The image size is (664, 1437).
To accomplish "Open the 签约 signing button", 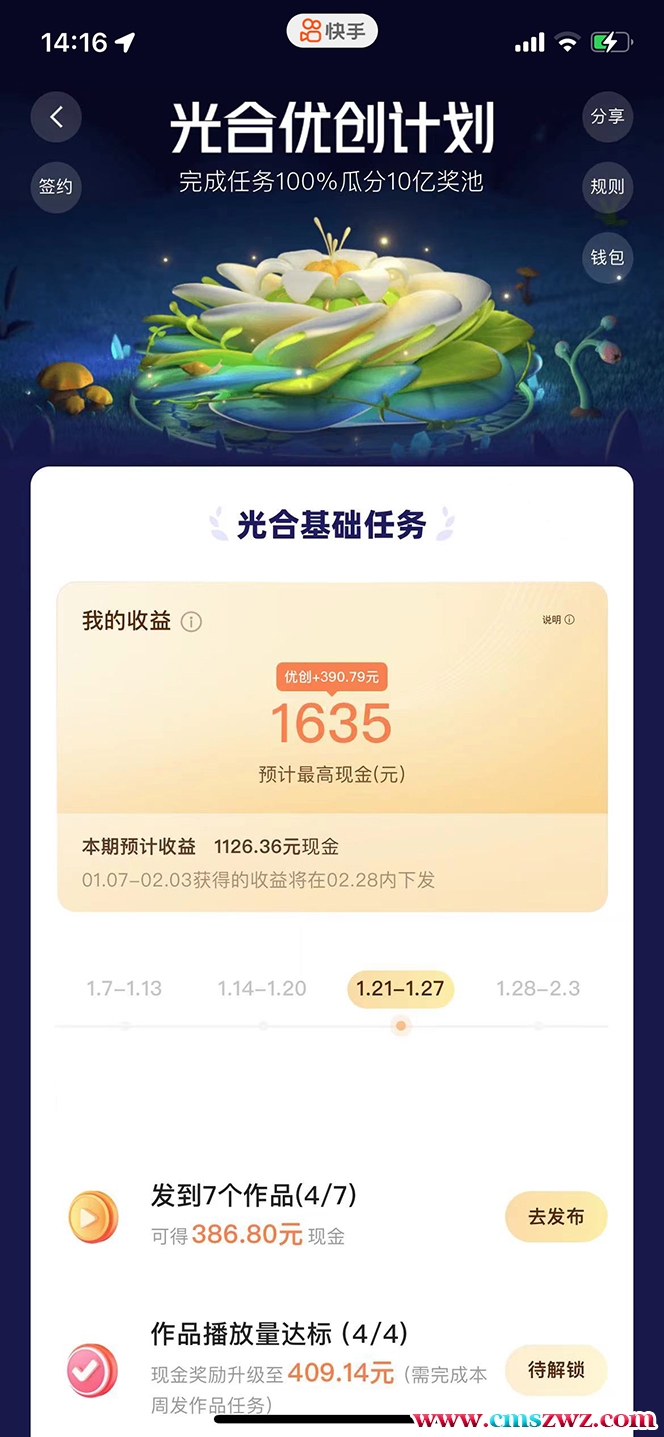I will (x=56, y=186).
